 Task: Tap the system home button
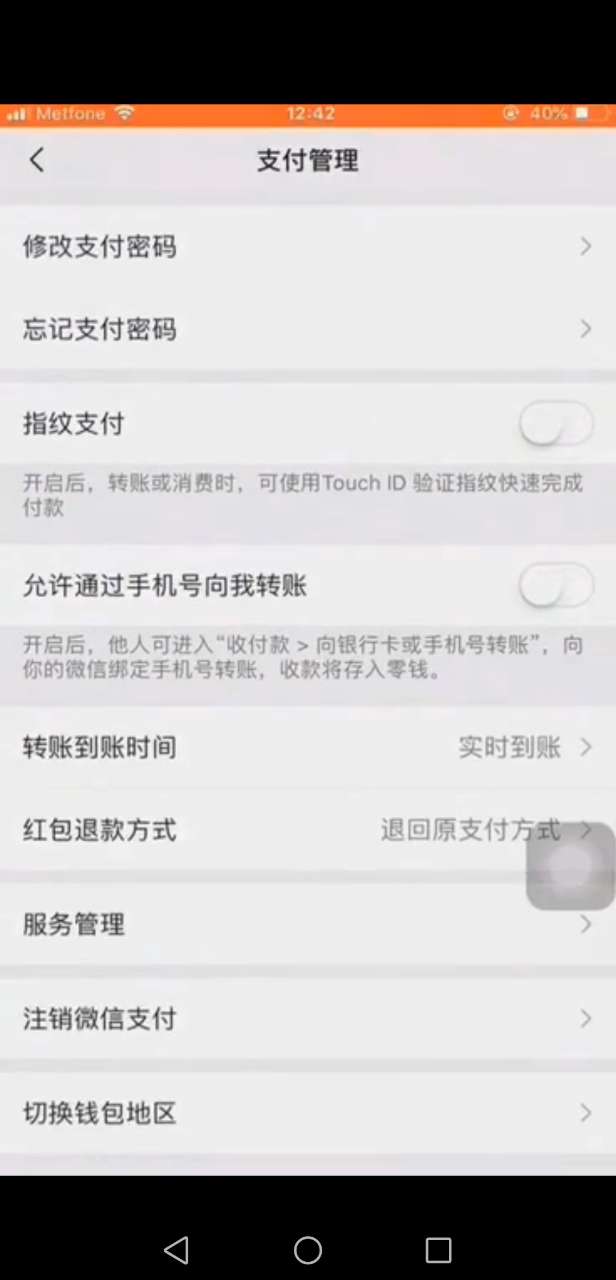click(x=308, y=1250)
